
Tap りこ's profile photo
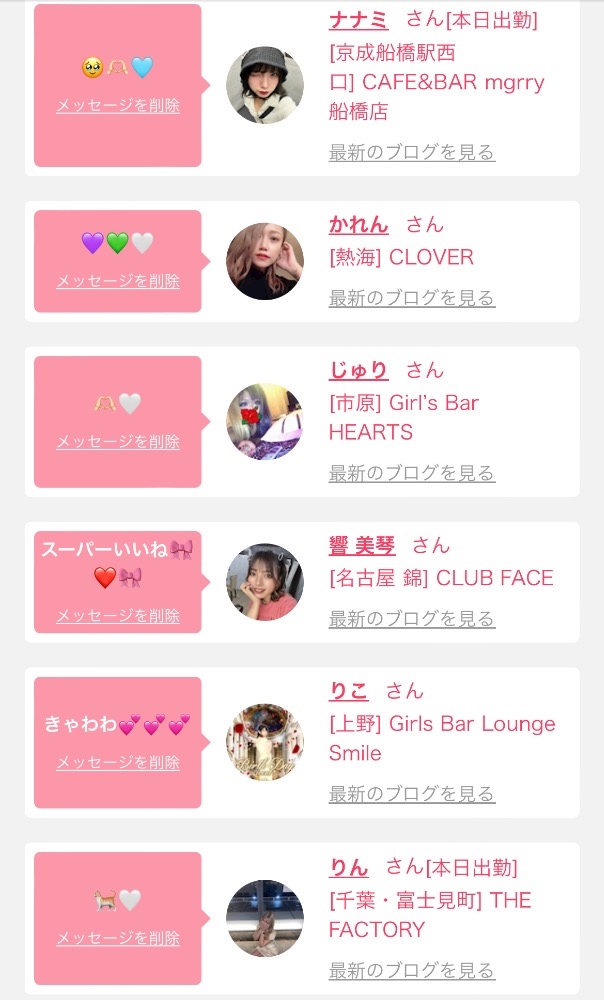pyautogui.click(x=265, y=742)
